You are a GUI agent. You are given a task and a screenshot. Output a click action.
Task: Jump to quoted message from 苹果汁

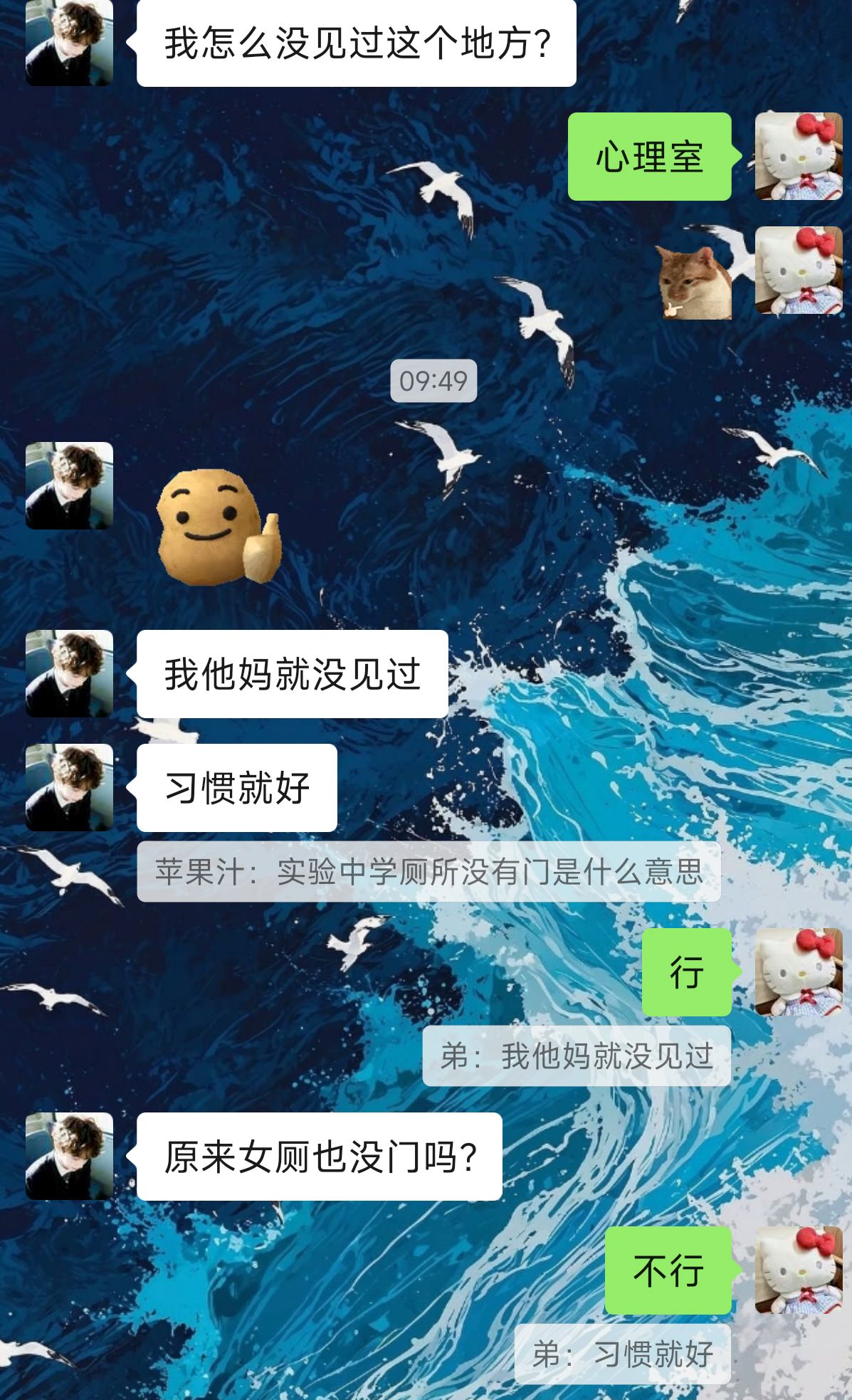(428, 872)
